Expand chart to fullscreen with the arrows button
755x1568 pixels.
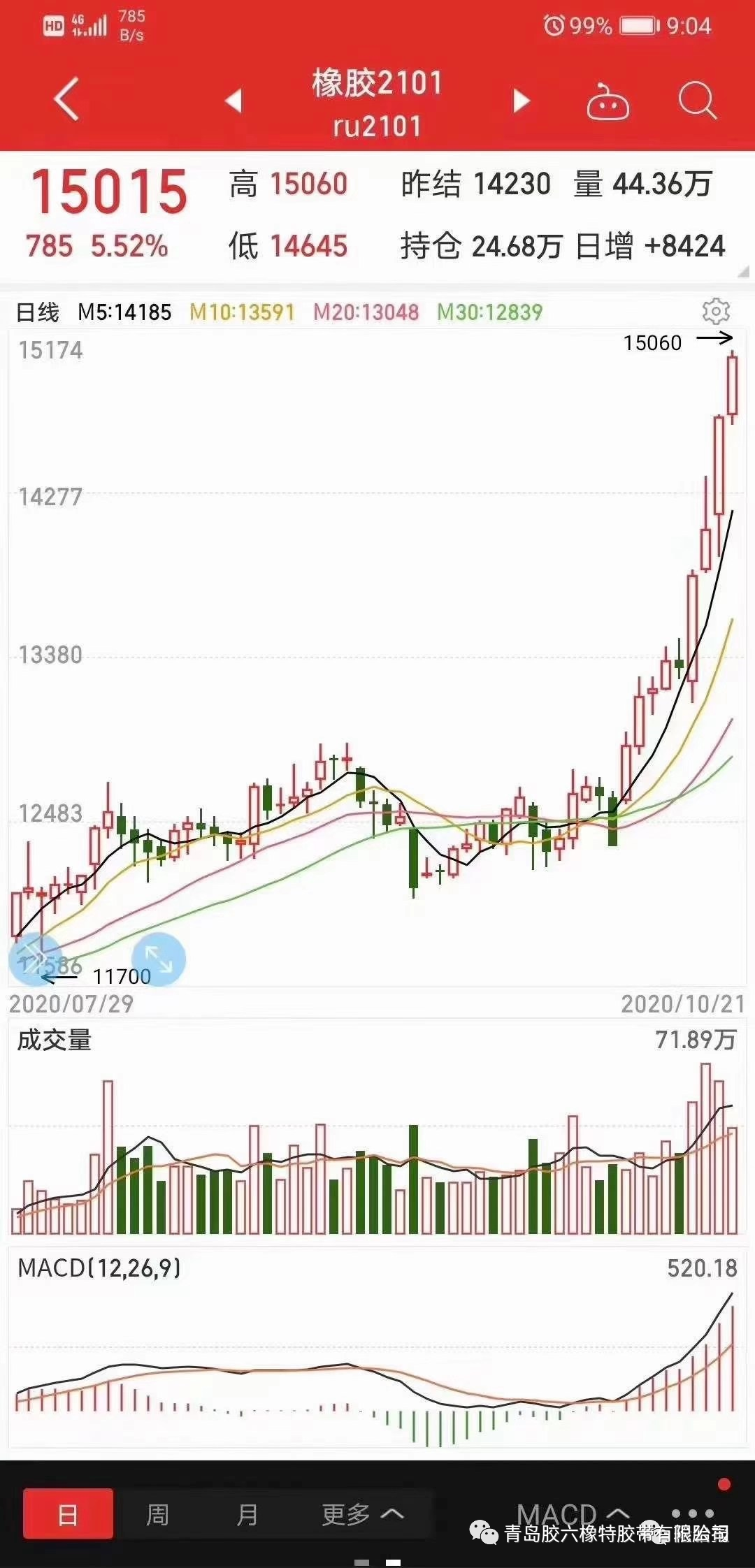159,959
